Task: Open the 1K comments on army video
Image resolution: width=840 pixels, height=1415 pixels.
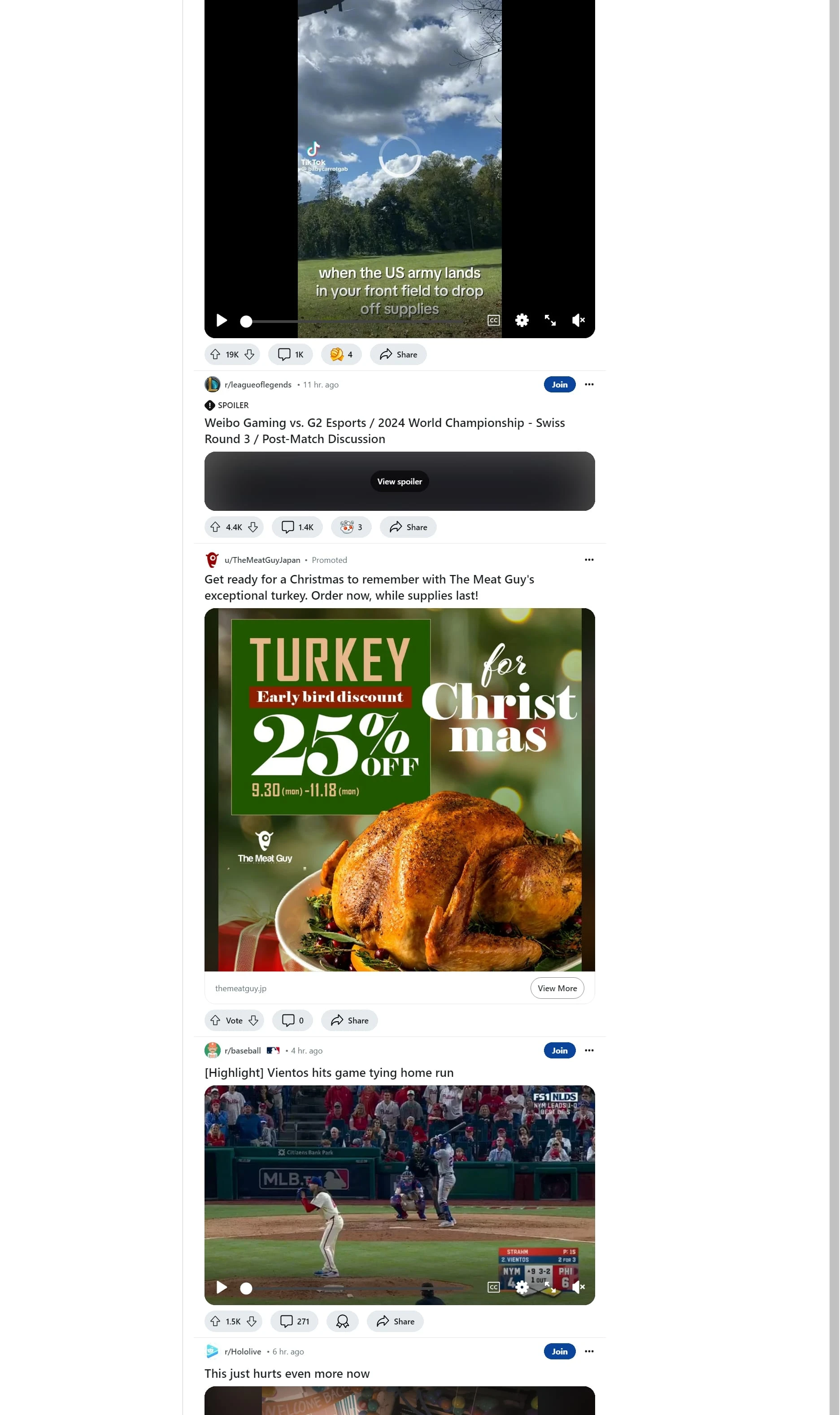Action: click(290, 354)
